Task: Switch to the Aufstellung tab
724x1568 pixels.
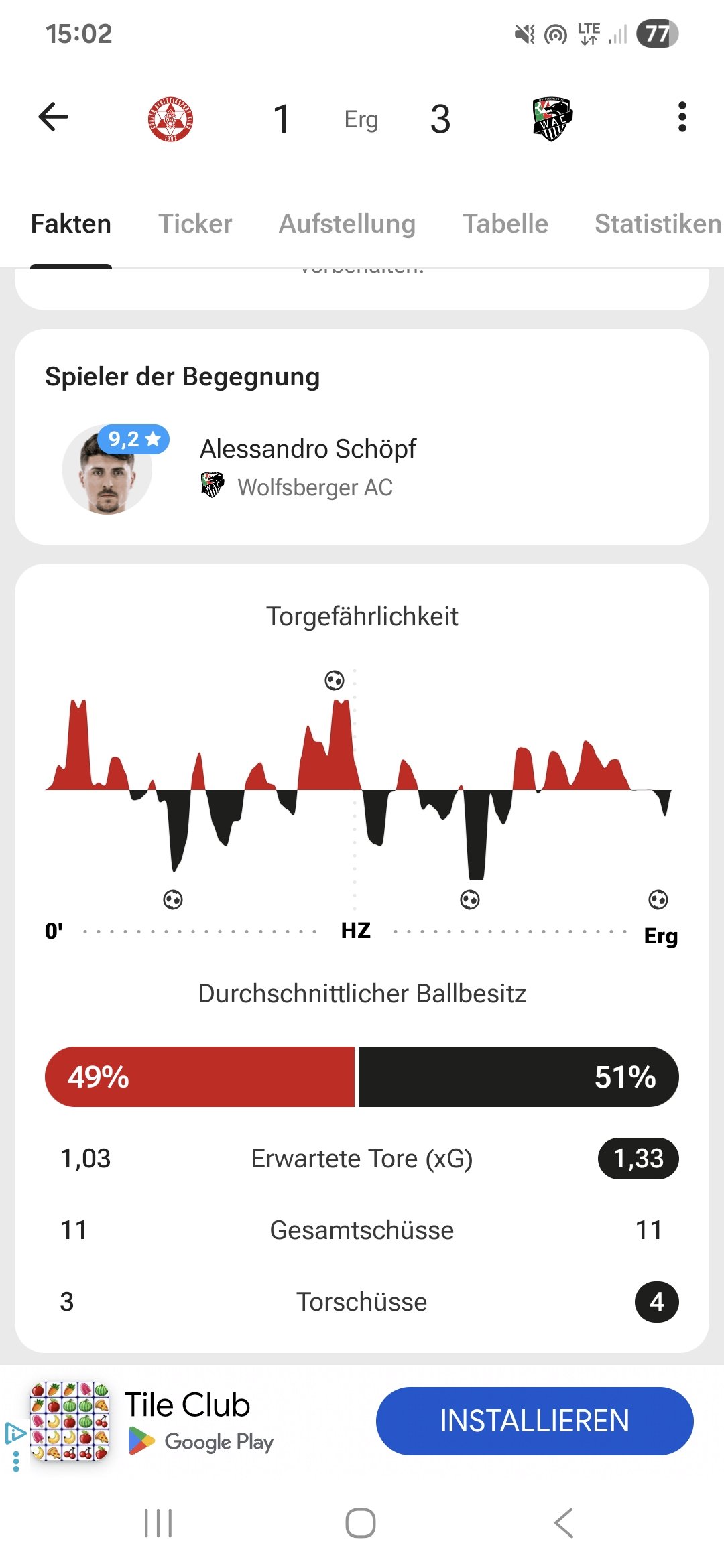Action: 347,224
